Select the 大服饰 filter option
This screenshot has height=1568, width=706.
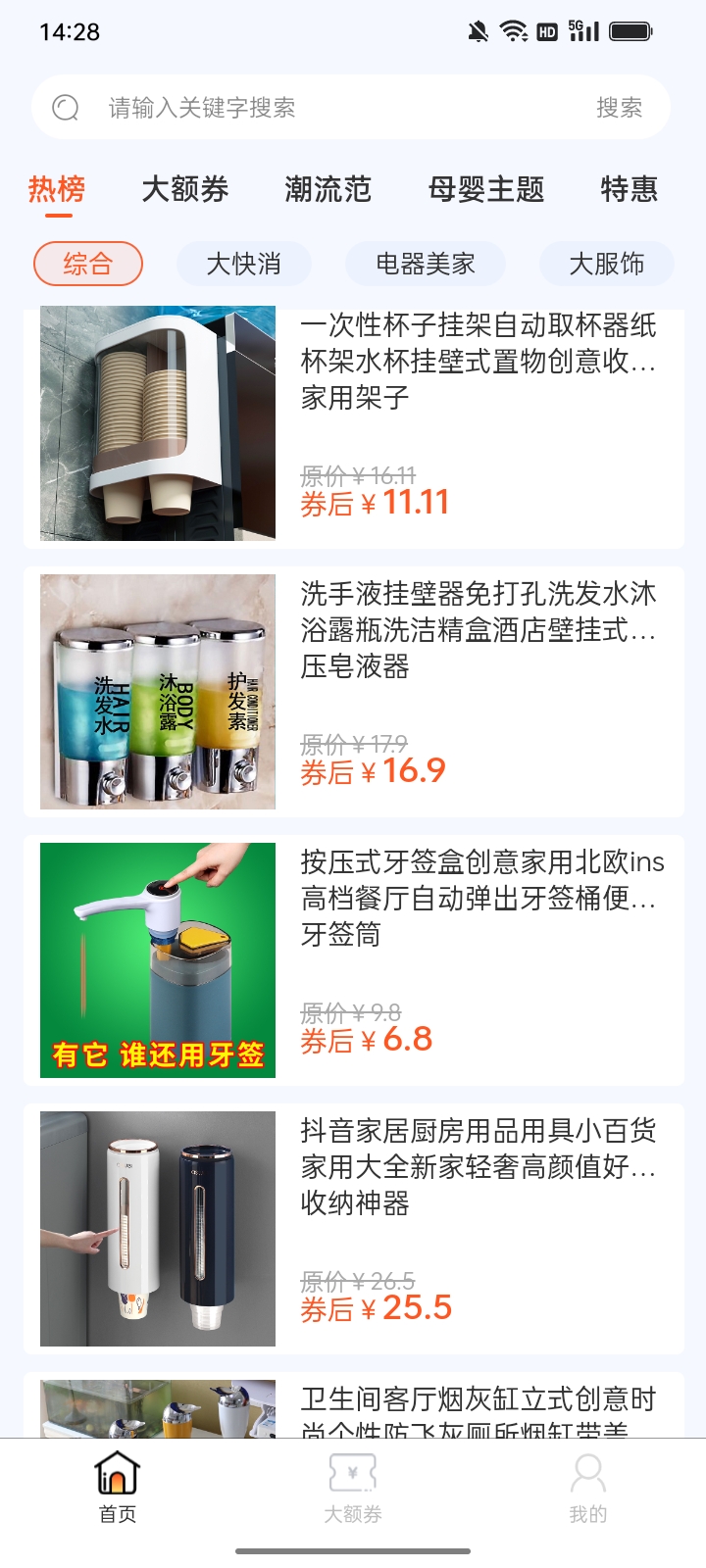(605, 263)
